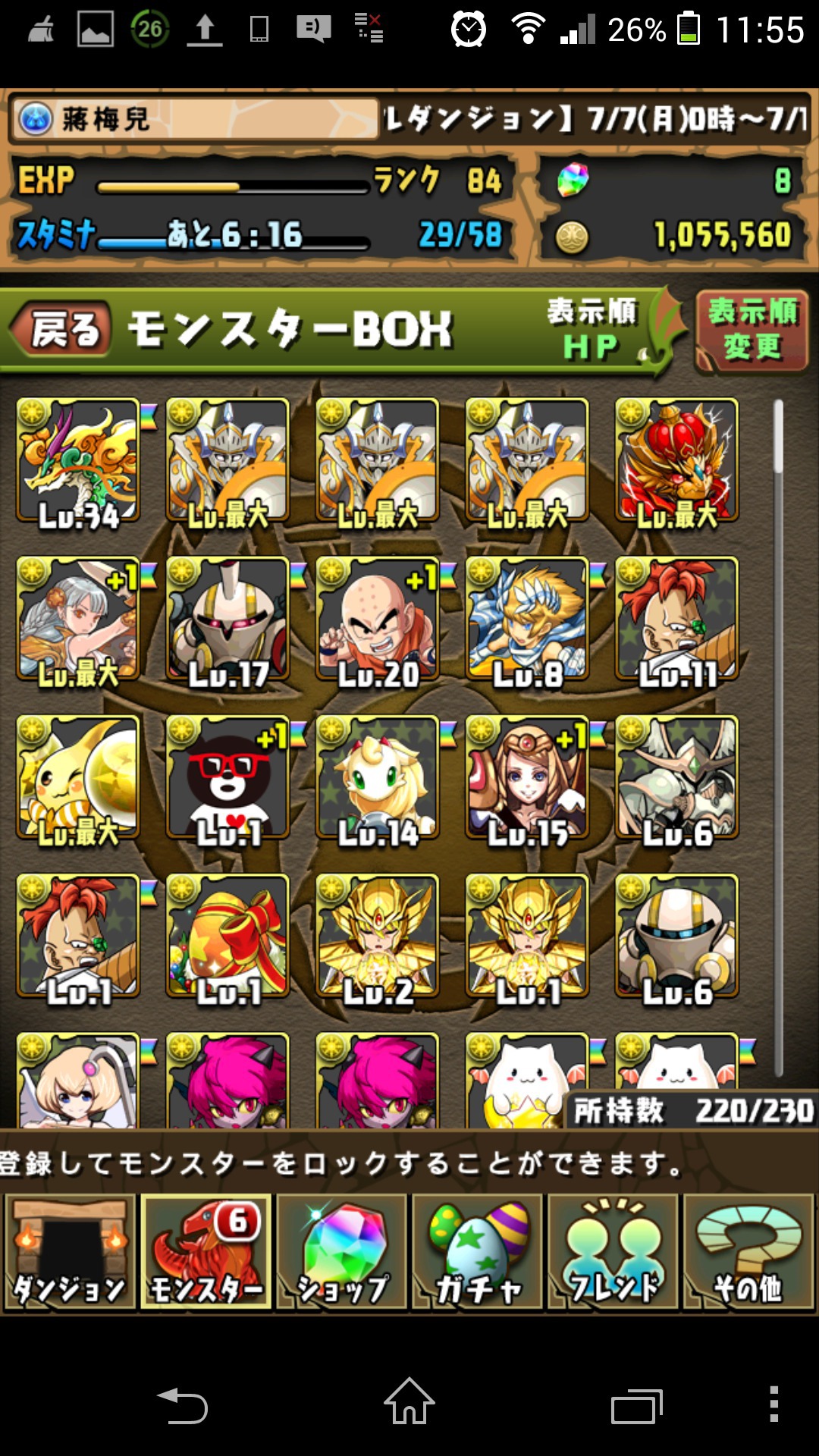Open the その他 tab
Screen dimensions: 819x1456
[x=748, y=1252]
